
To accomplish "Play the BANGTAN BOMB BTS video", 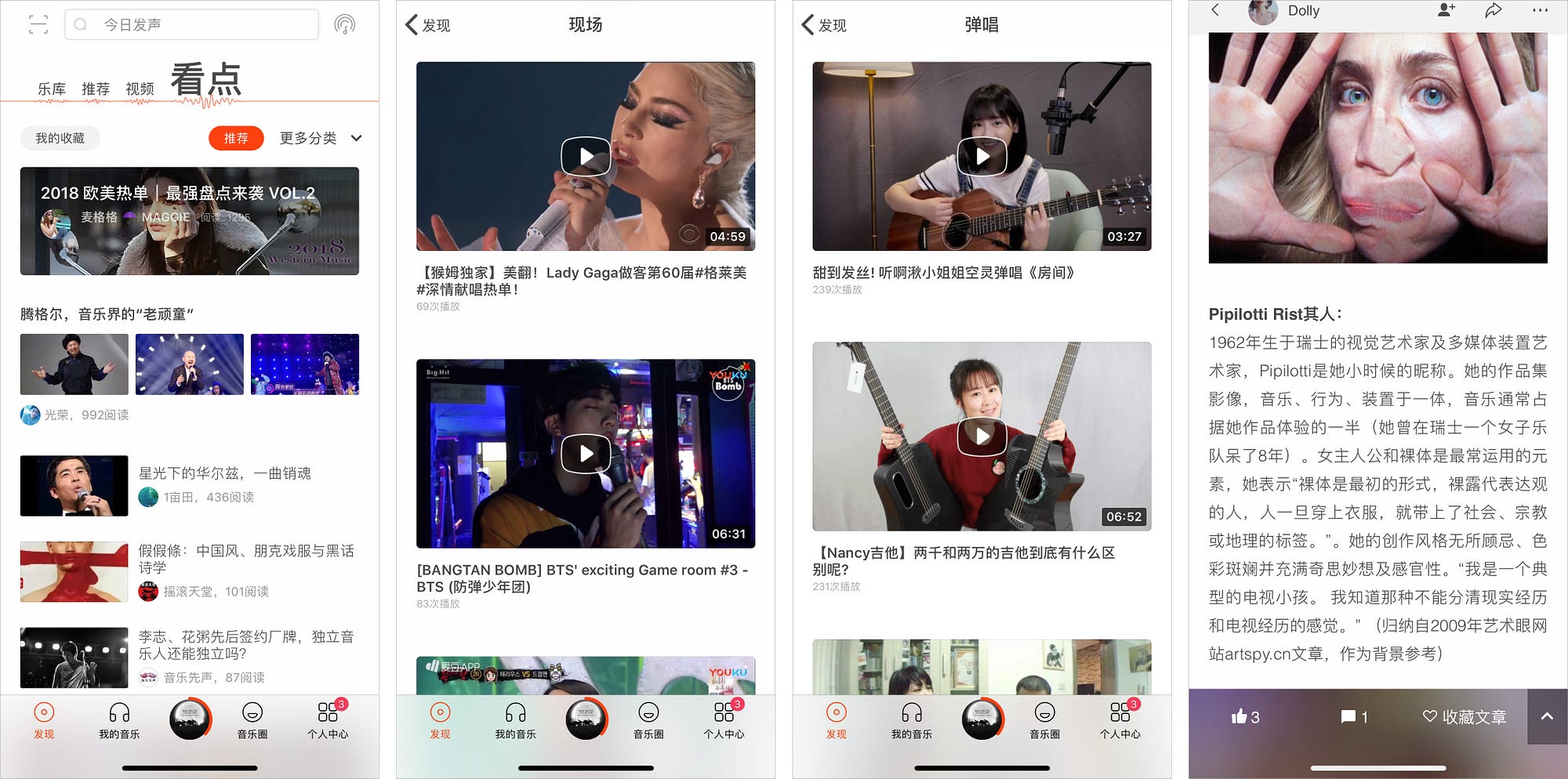I will point(586,453).
